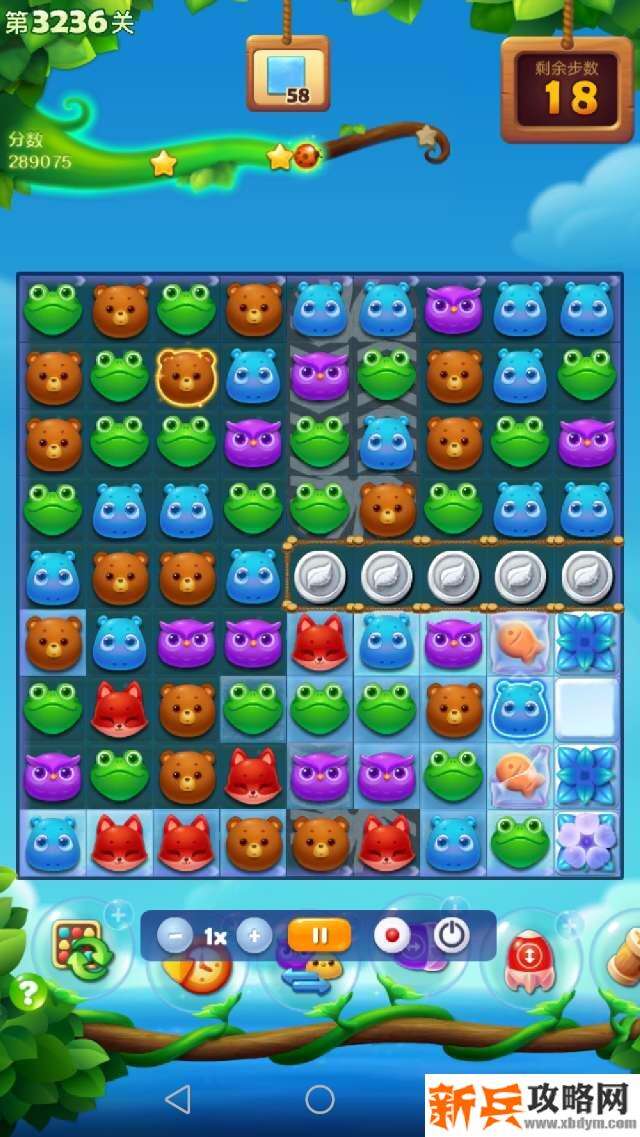Tap the orange pause button
The image size is (640, 1137).
319,936
